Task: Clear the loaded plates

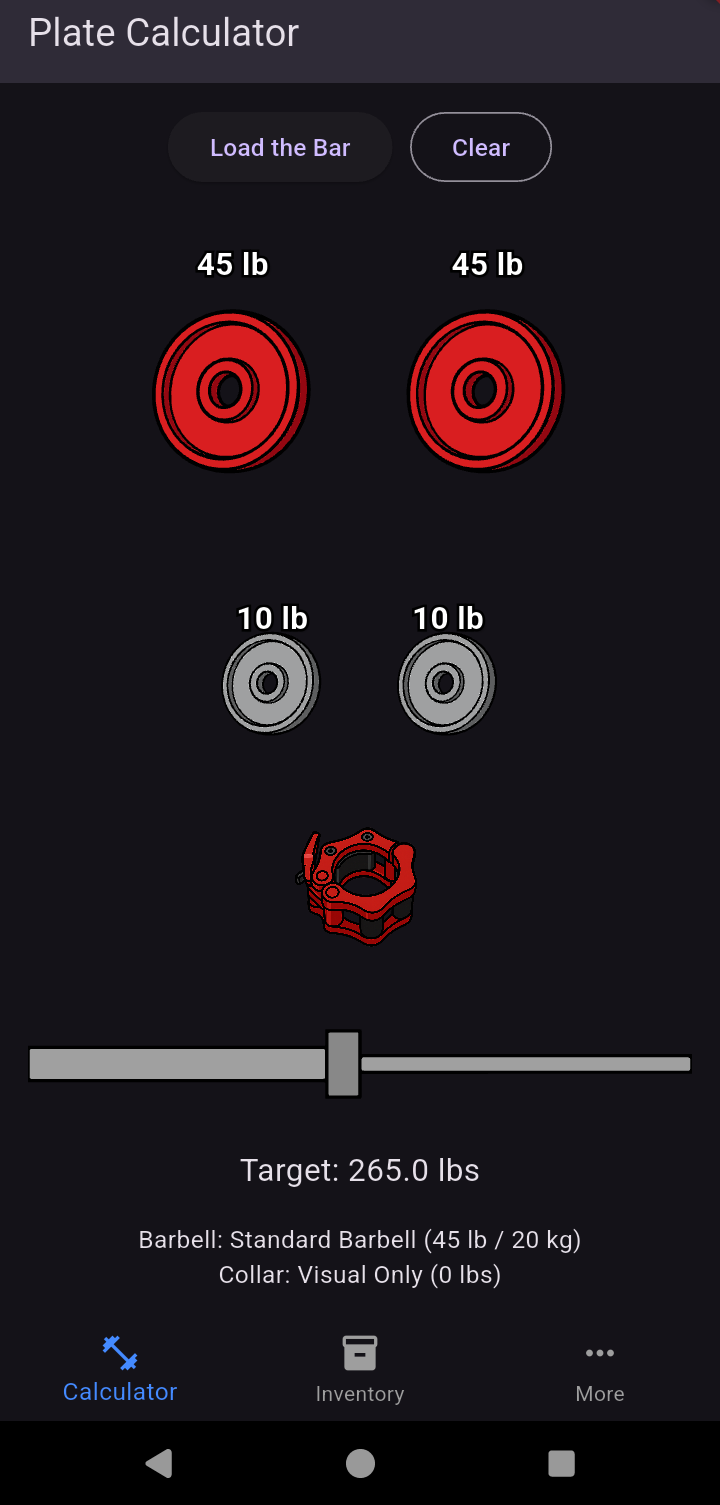Action: 480,147
